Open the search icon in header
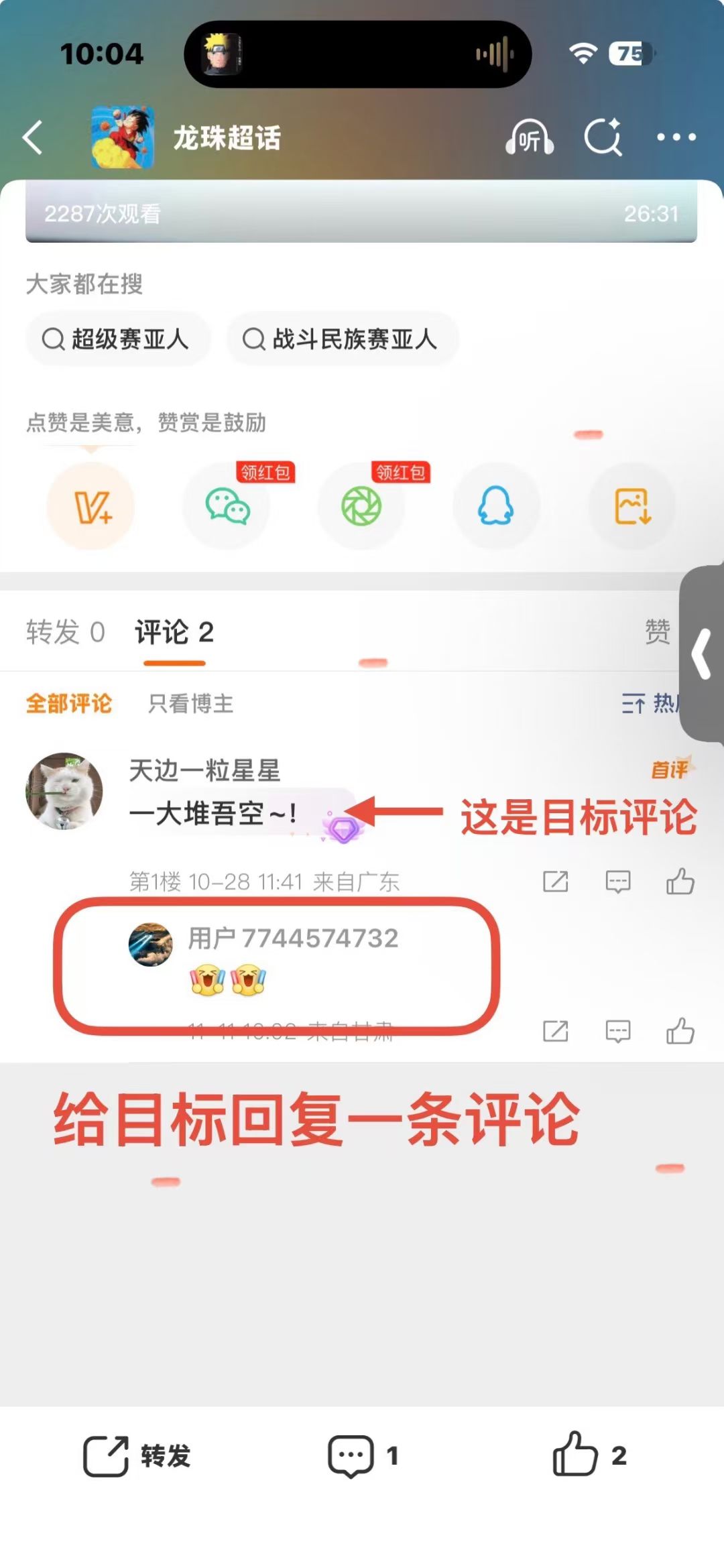 603,137
